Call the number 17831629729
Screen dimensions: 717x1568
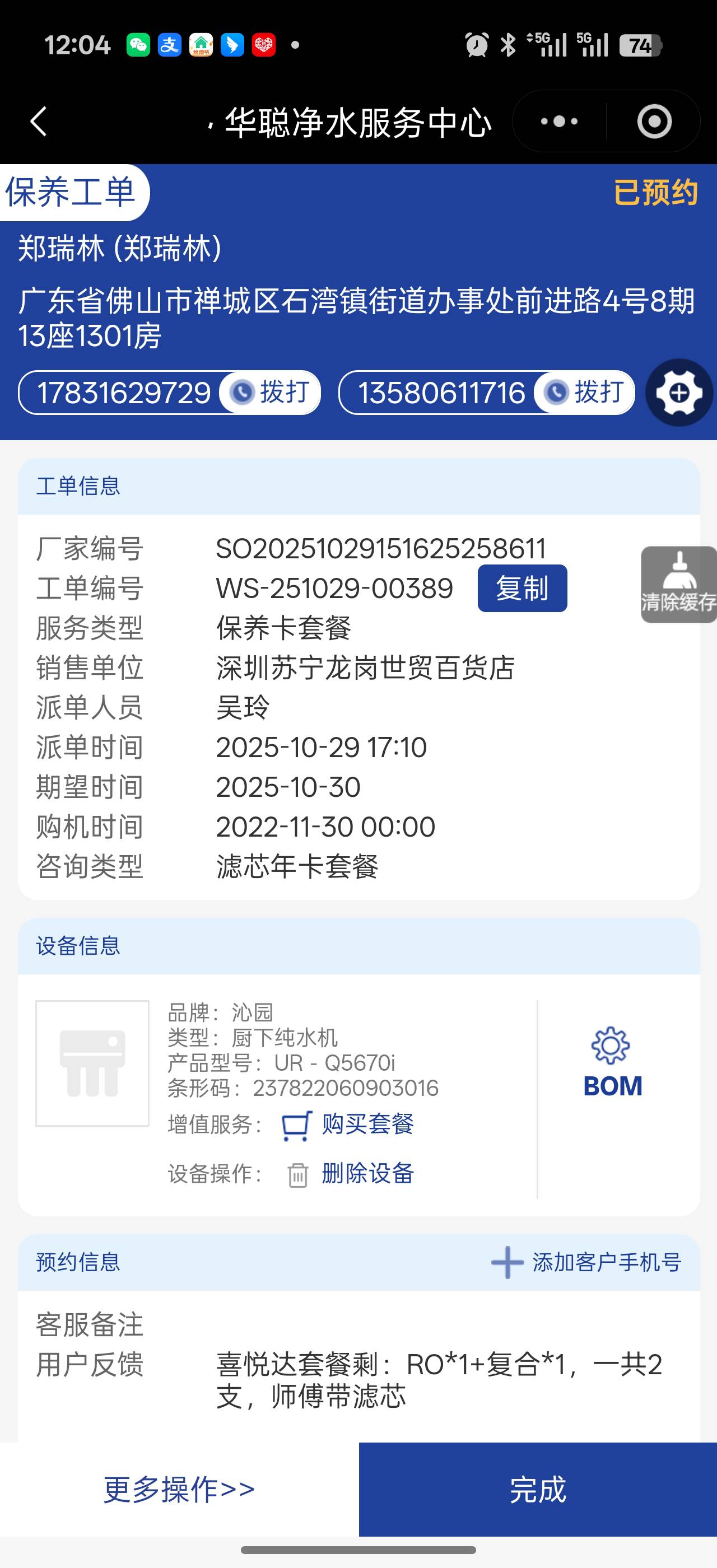click(270, 393)
